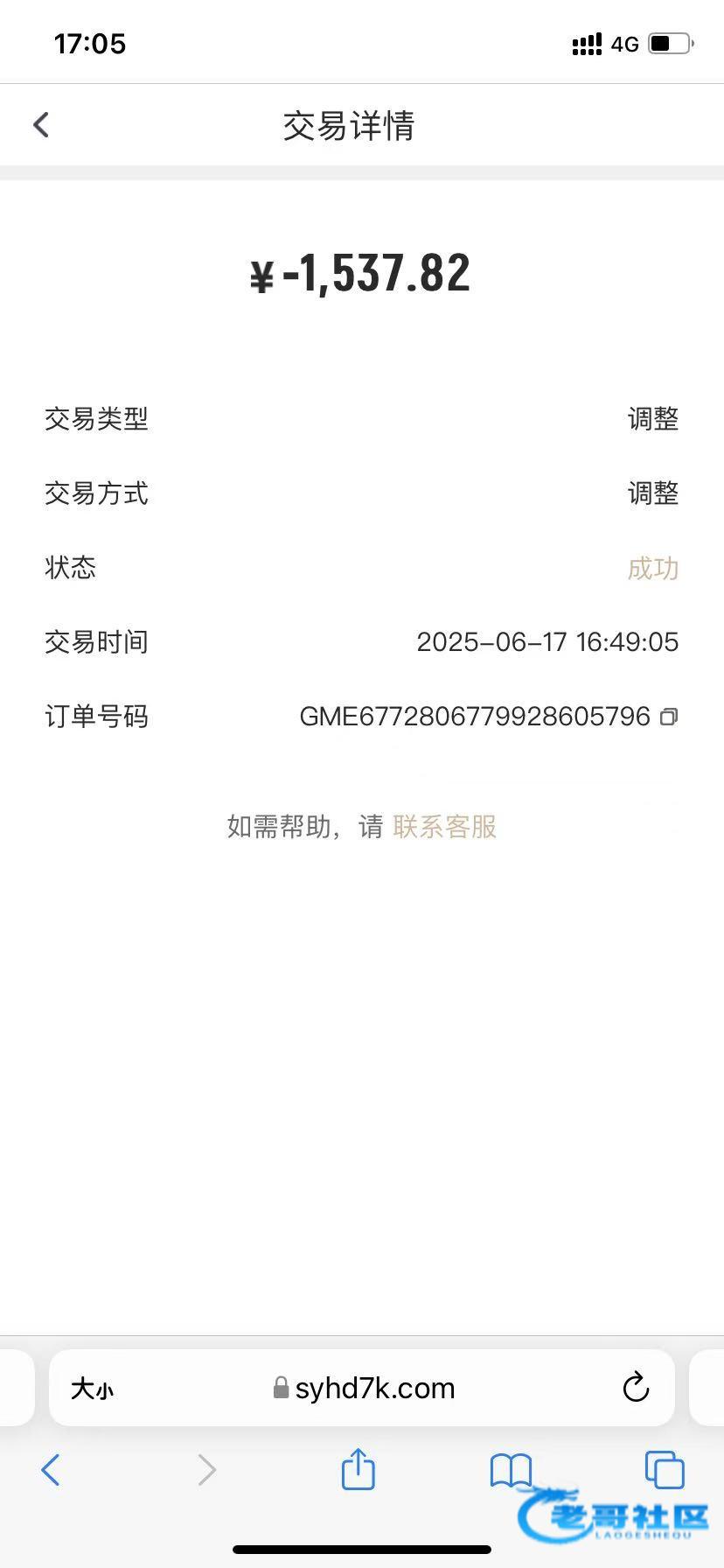Open the 大小 page settings menu
Screen dimensions: 724x1568
point(92,1389)
